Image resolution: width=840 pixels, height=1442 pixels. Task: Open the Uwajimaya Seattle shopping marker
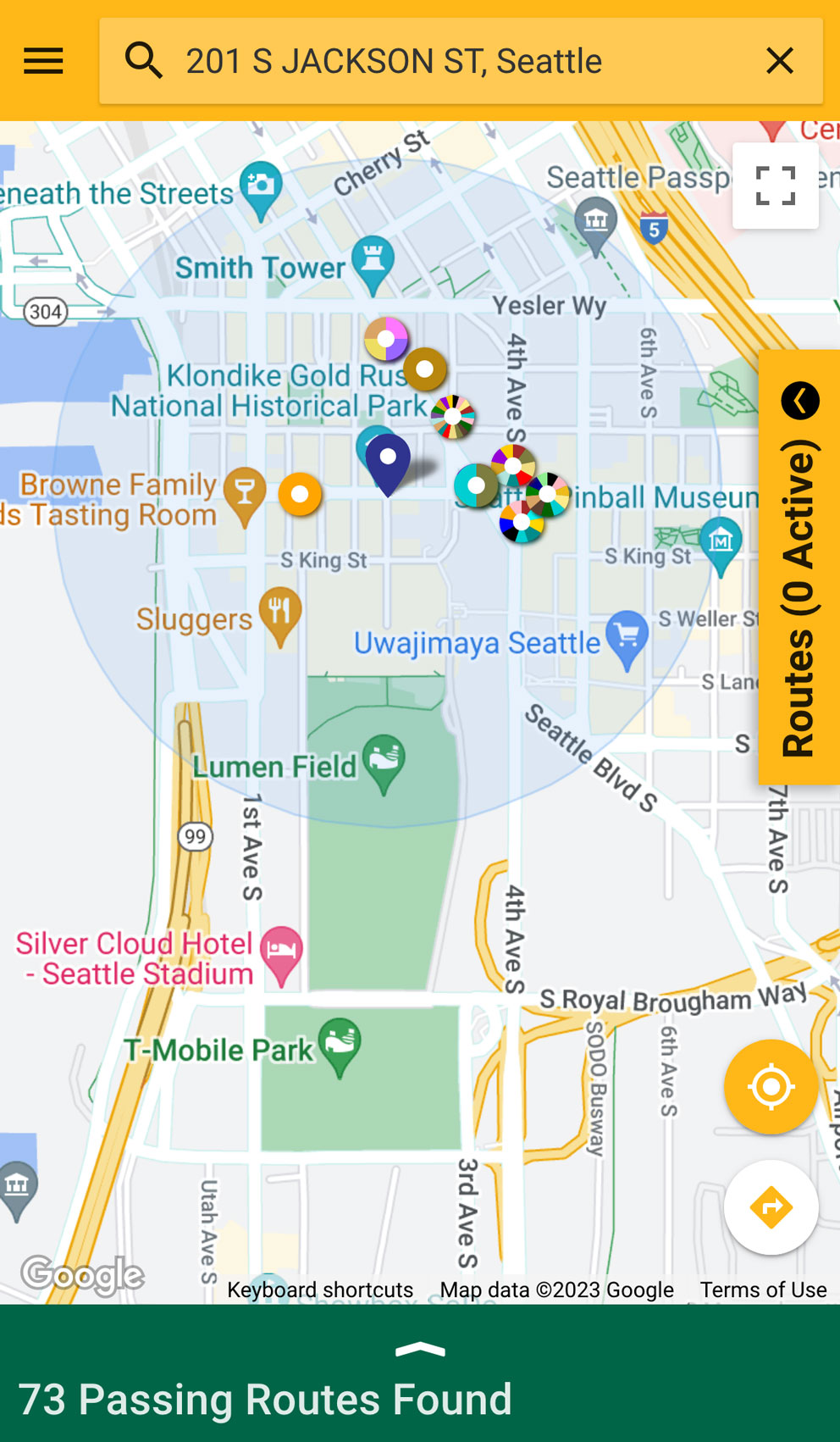point(627,635)
